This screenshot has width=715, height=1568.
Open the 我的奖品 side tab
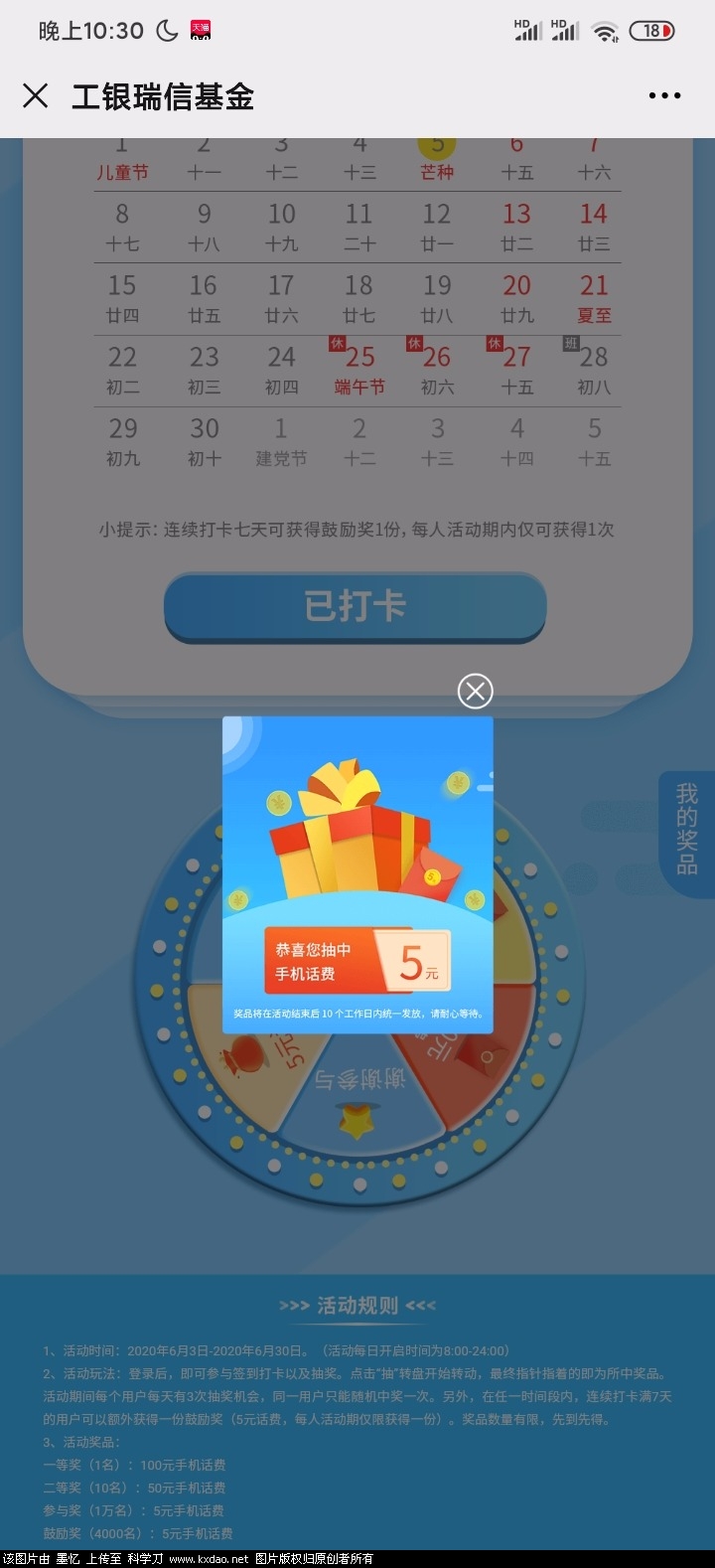click(x=686, y=828)
